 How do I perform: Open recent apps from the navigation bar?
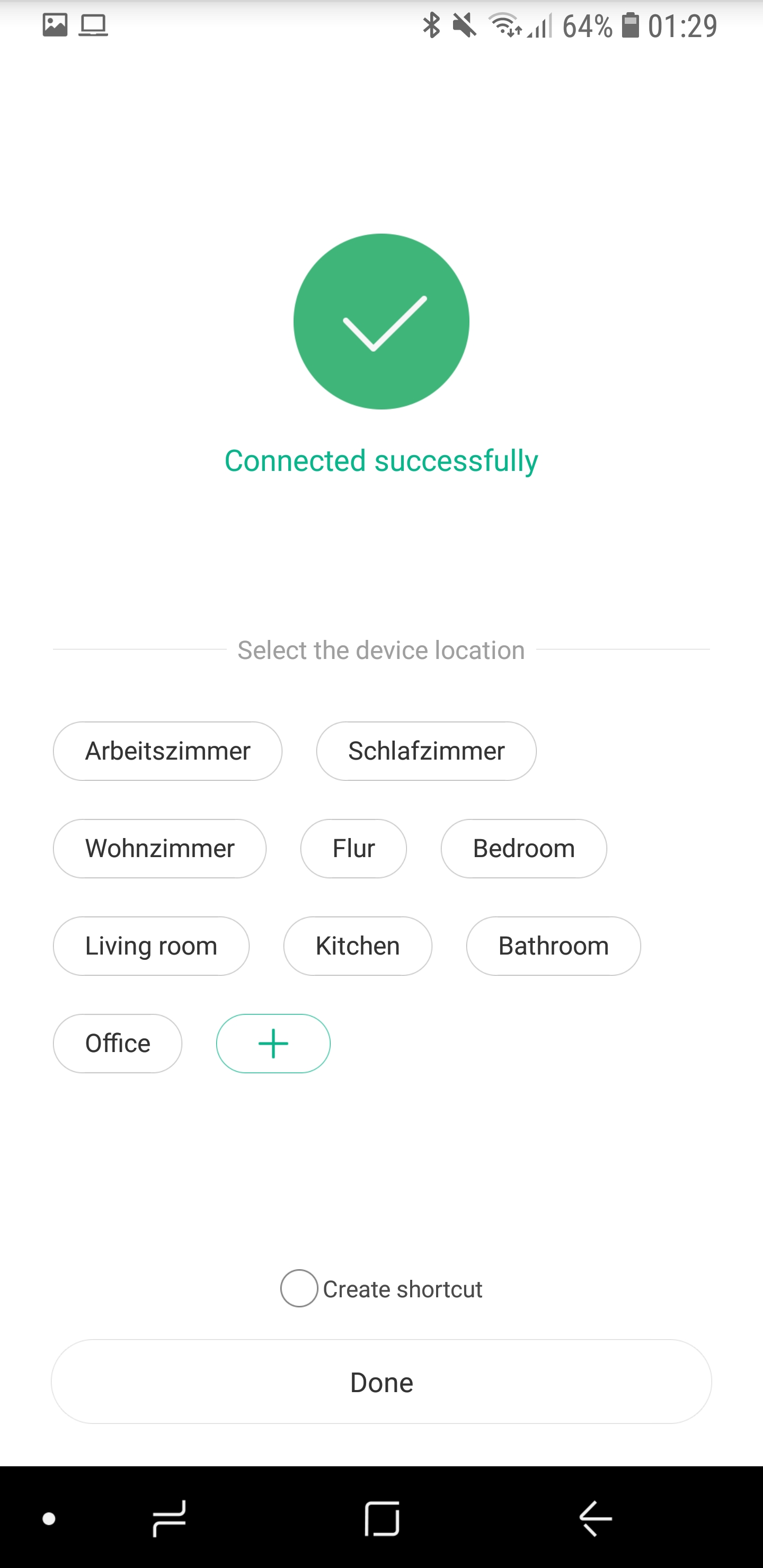[x=168, y=1518]
